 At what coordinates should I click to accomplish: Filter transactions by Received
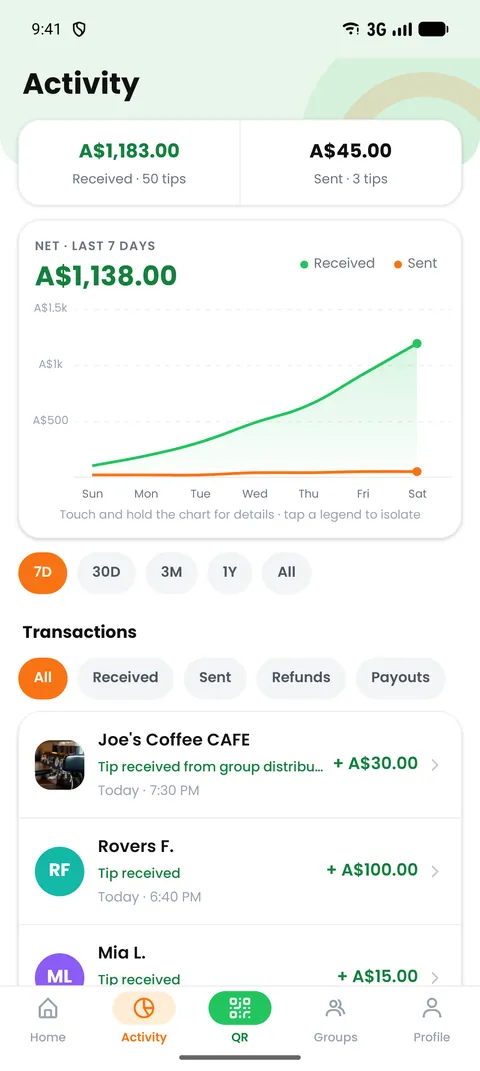tap(126, 678)
